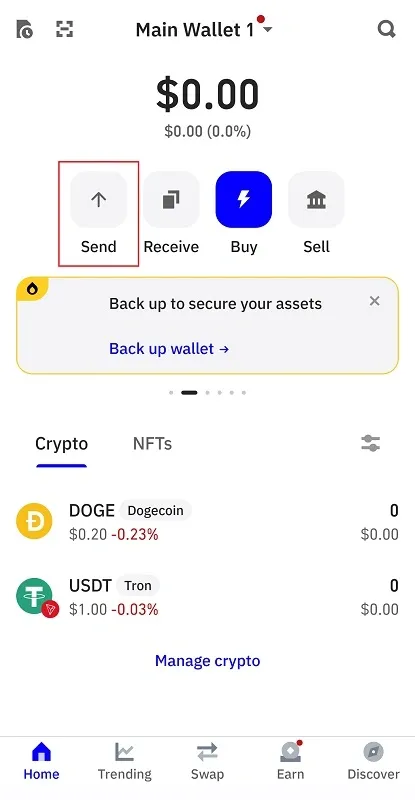
Task: Tap the Send button
Action: coord(99,213)
